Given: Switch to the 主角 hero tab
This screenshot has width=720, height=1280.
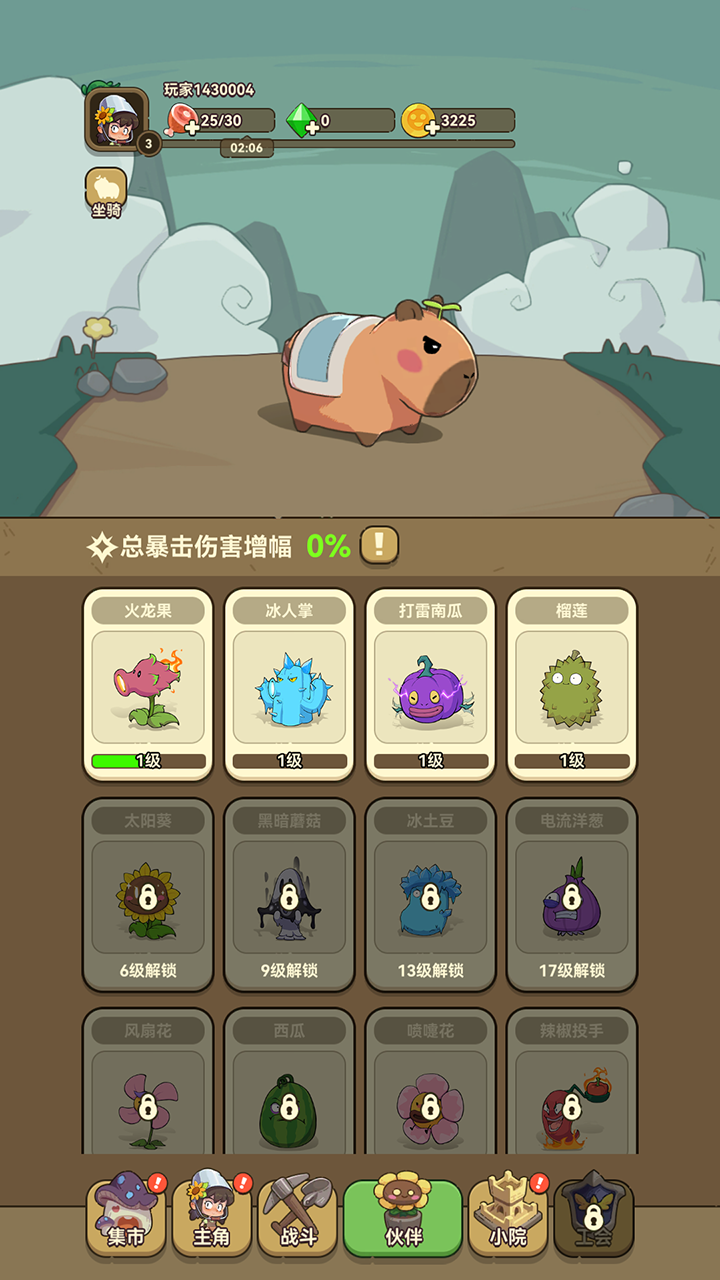Looking at the screenshot, I should 211,1217.
